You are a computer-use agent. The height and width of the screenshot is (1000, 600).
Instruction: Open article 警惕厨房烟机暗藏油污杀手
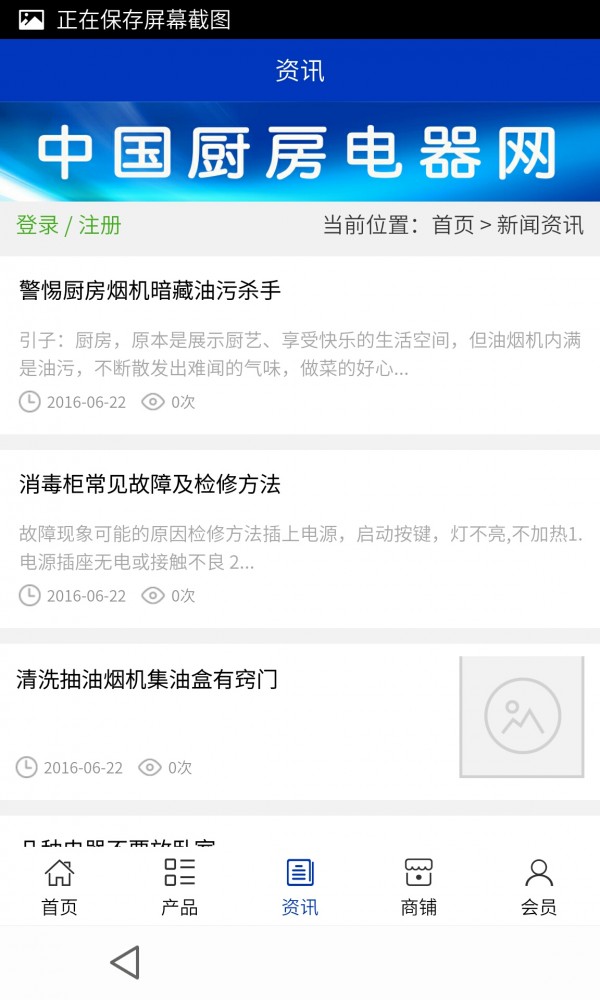(x=150, y=291)
